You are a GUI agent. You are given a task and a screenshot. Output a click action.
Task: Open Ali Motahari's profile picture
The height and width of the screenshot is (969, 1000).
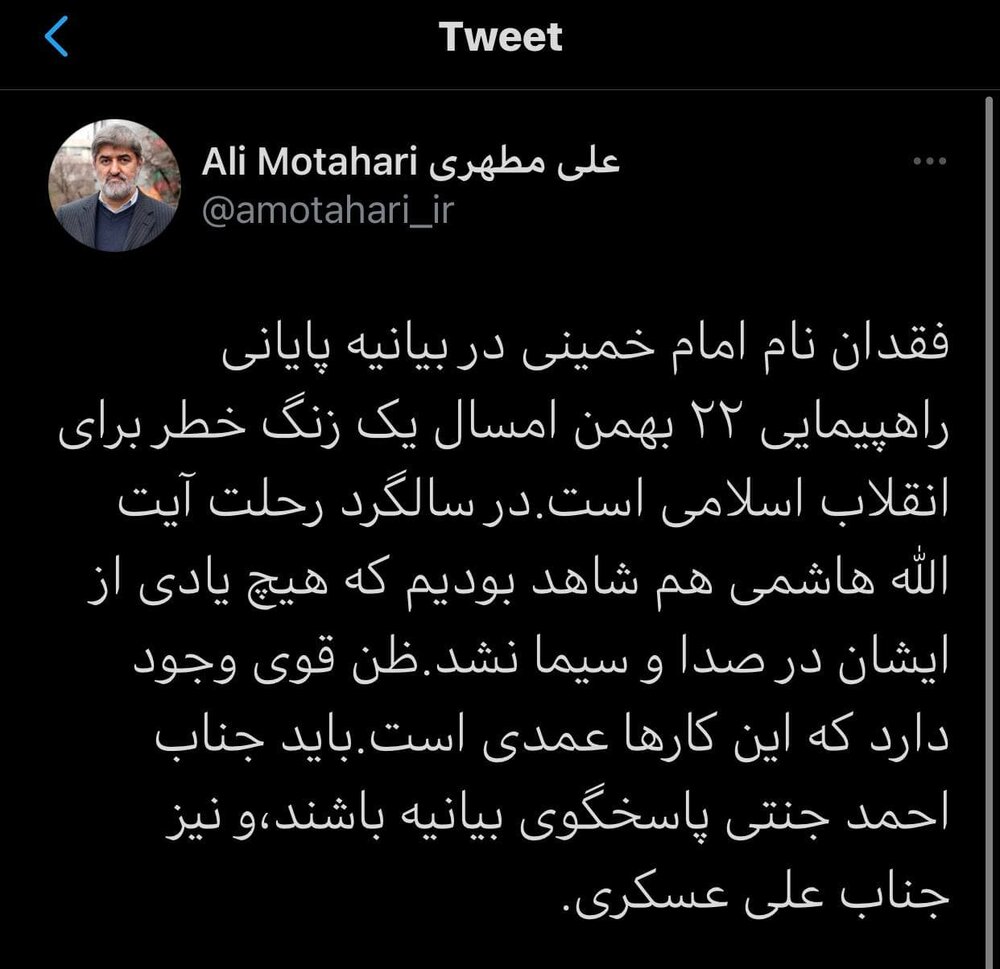tap(115, 185)
